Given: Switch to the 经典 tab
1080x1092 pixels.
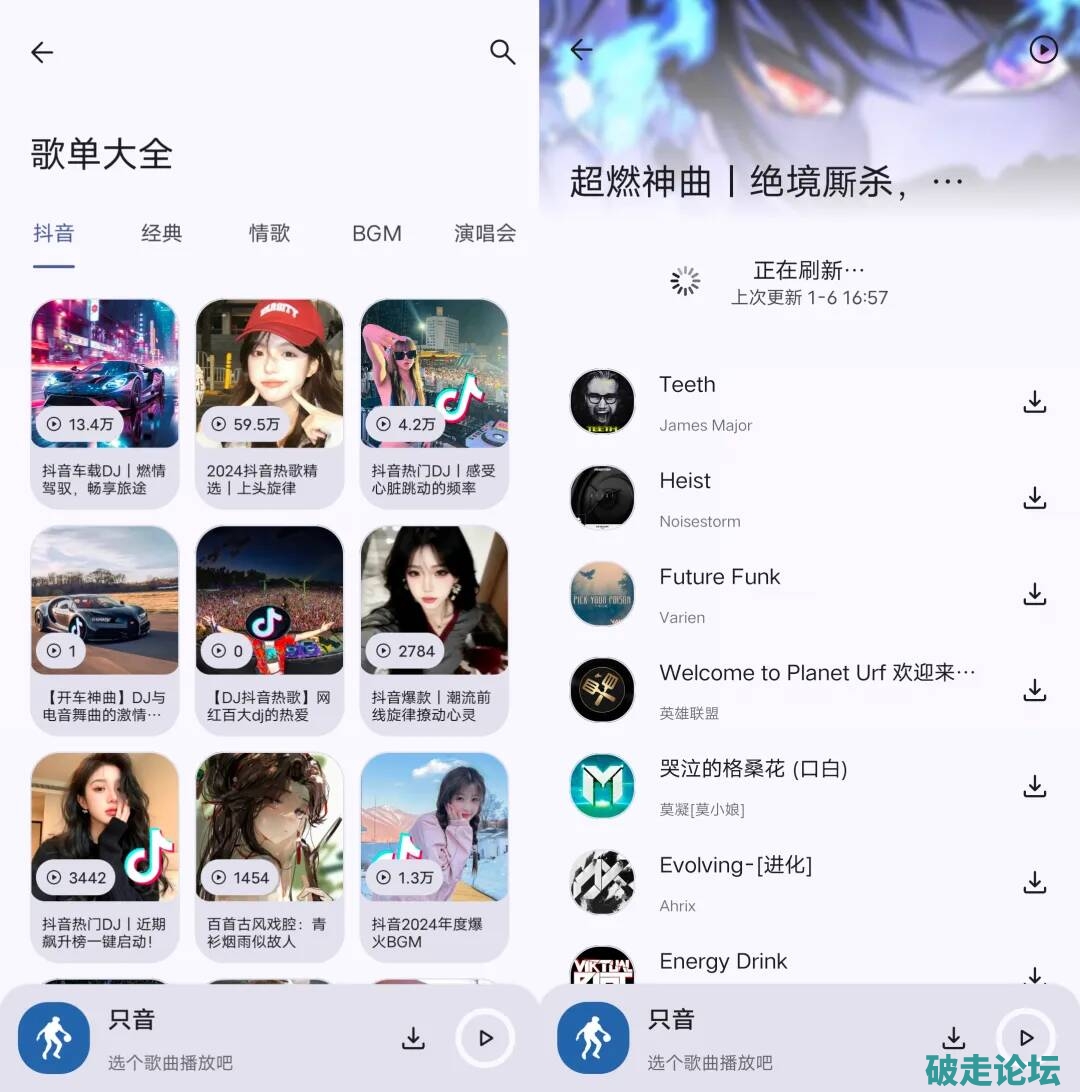Looking at the screenshot, I should click(161, 234).
